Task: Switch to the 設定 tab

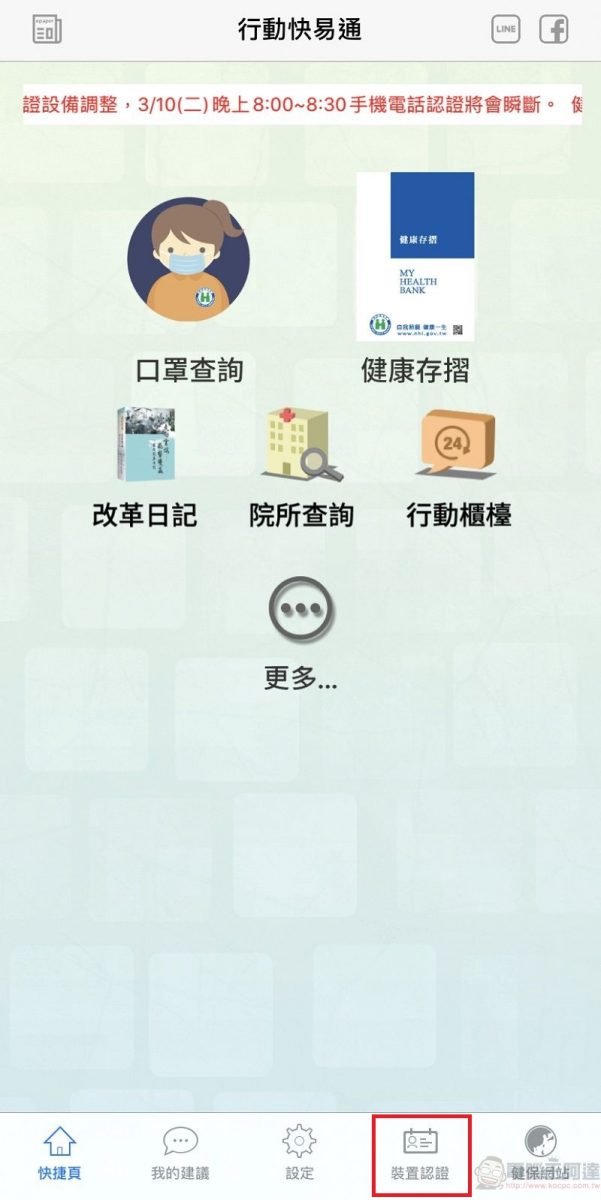Action: [x=299, y=1154]
